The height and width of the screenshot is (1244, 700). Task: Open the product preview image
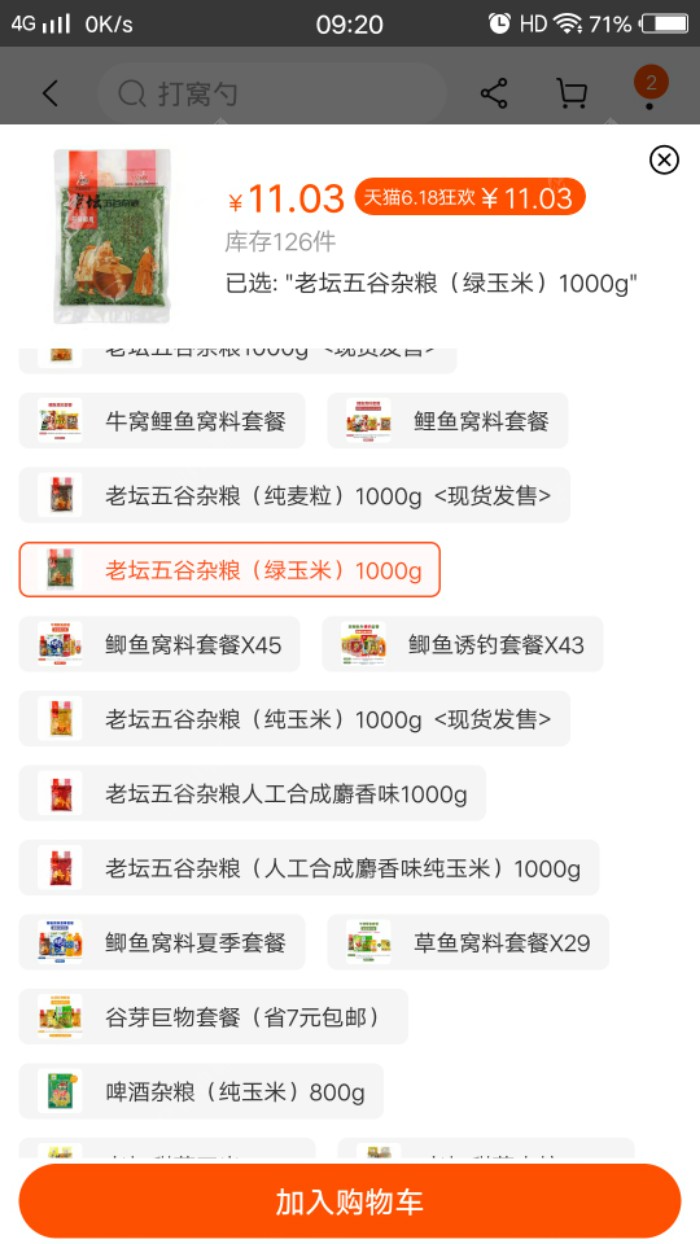coord(112,236)
